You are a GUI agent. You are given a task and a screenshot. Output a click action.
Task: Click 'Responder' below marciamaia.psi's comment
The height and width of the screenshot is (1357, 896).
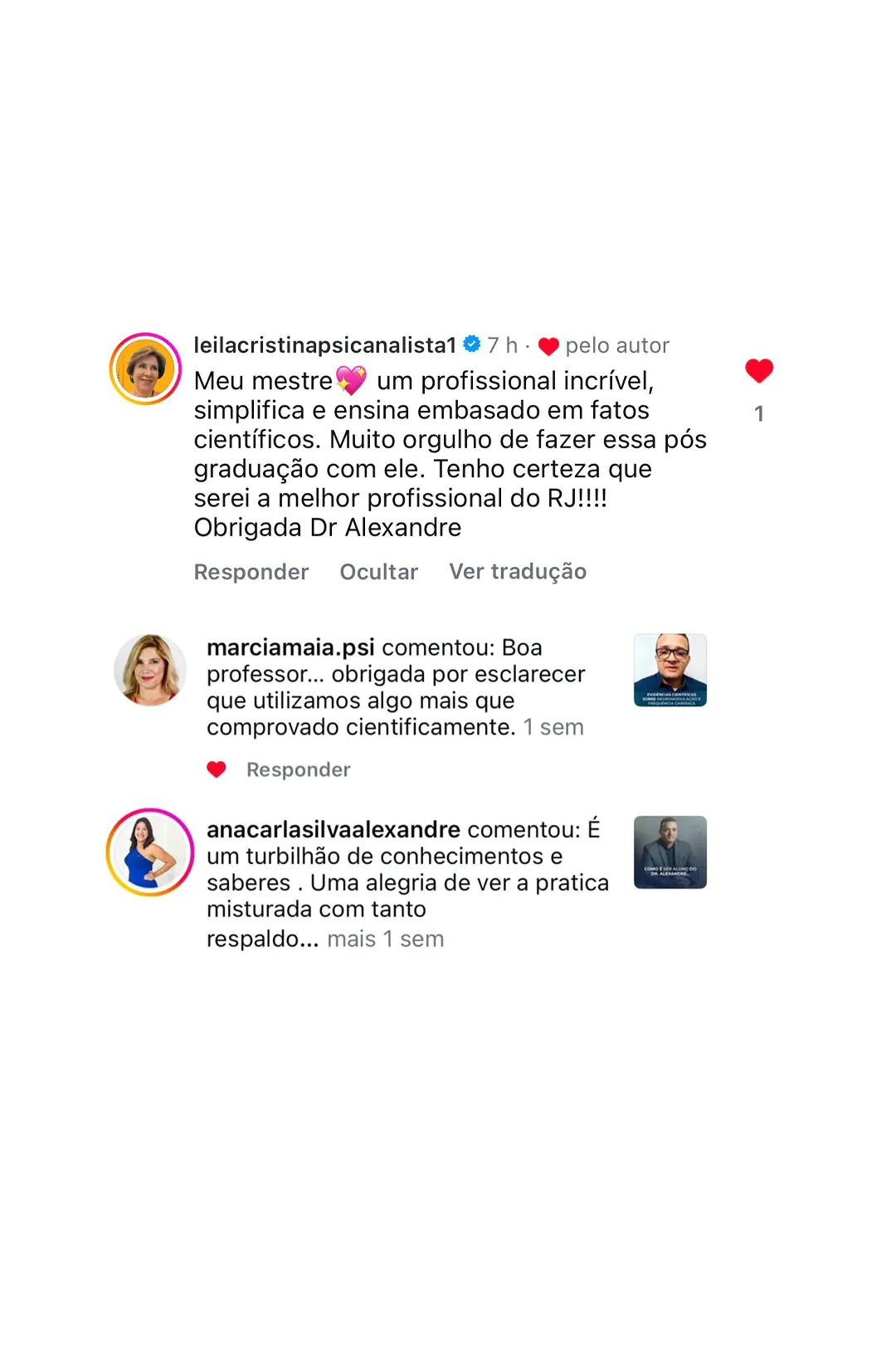[297, 769]
